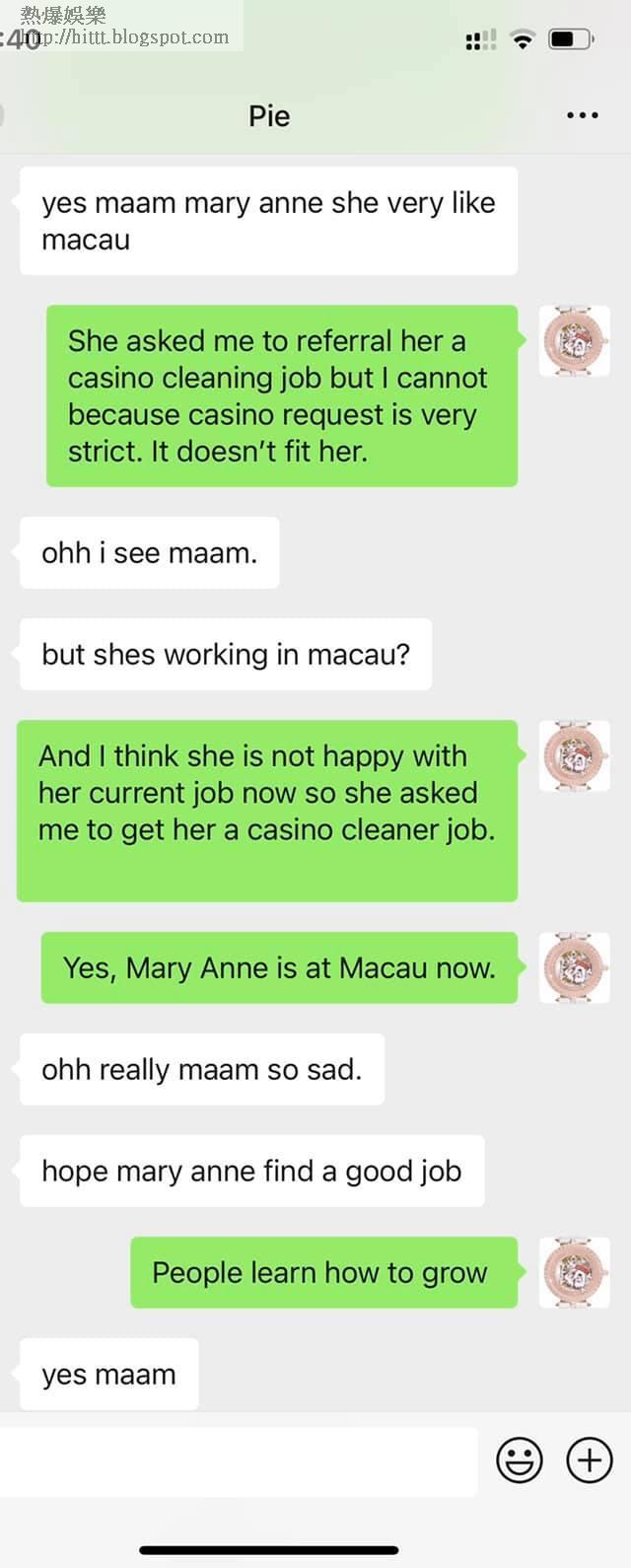Focus the message text field
The height and width of the screenshot is (1568, 631).
tap(239, 1461)
